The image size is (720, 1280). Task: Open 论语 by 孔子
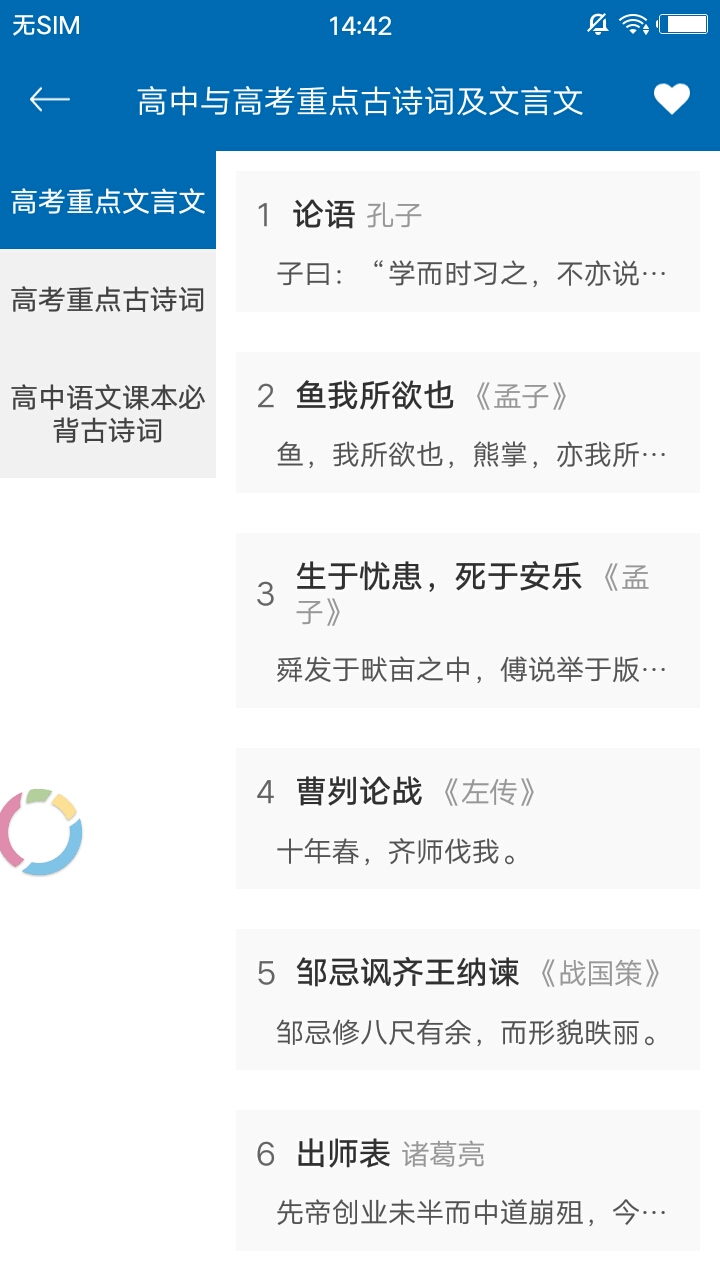(x=467, y=242)
